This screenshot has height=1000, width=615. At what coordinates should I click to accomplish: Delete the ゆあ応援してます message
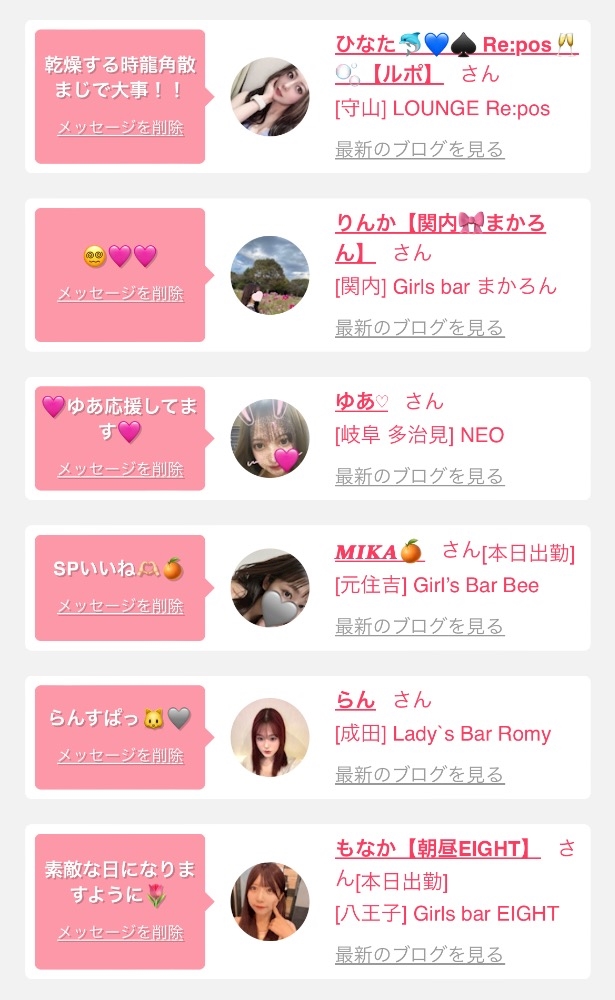tap(120, 469)
